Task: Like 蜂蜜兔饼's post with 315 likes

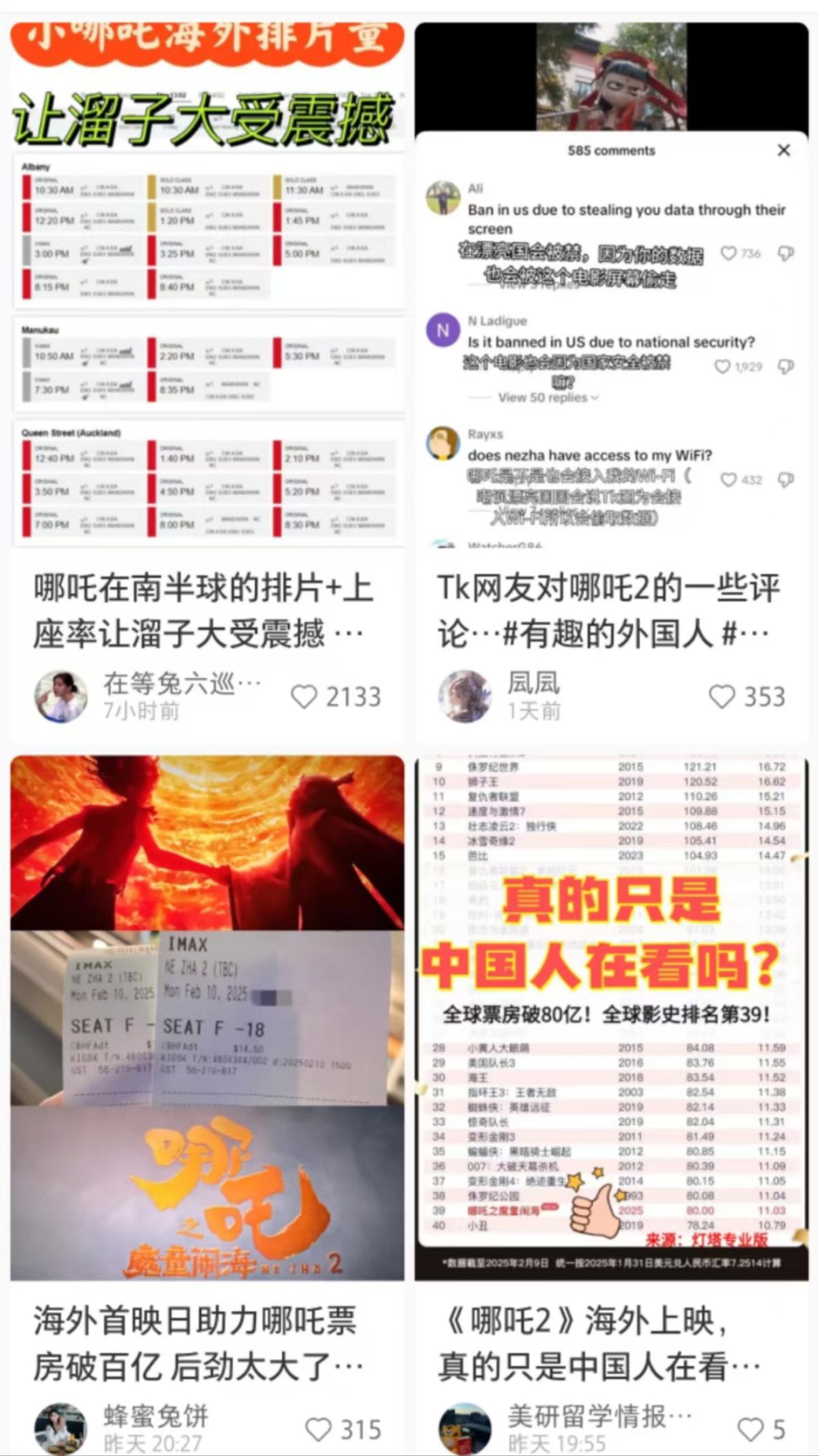Action: coord(318,1429)
